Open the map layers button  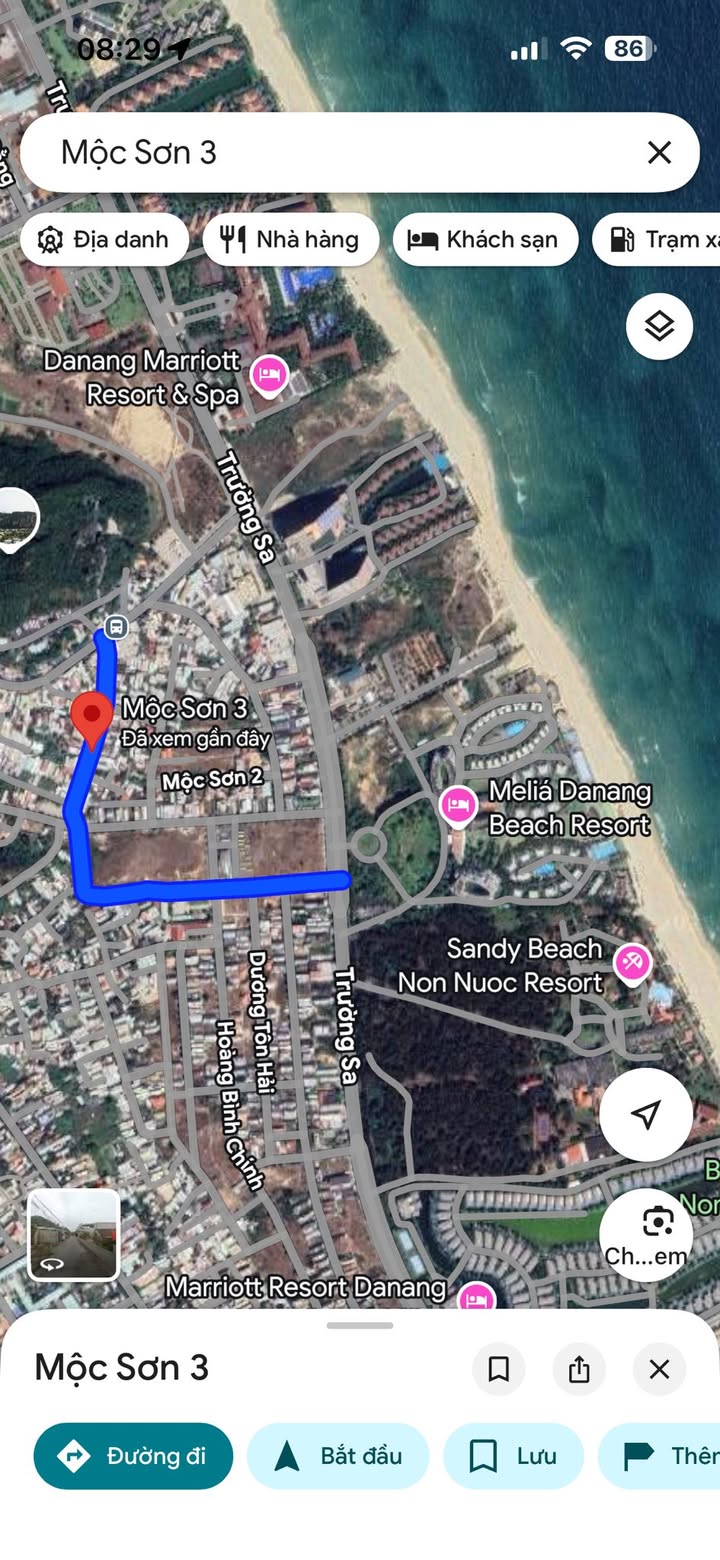(659, 326)
